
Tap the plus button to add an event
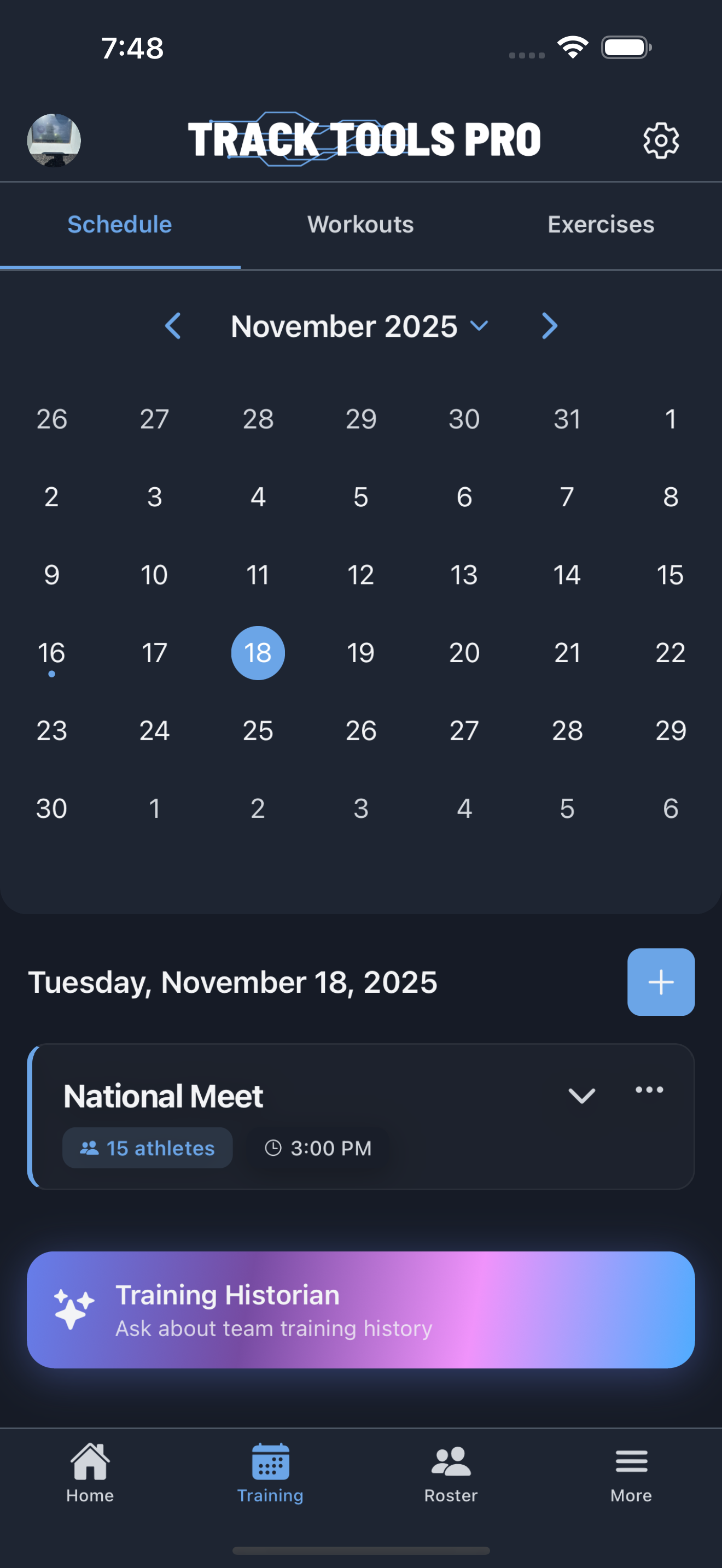pyautogui.click(x=661, y=982)
